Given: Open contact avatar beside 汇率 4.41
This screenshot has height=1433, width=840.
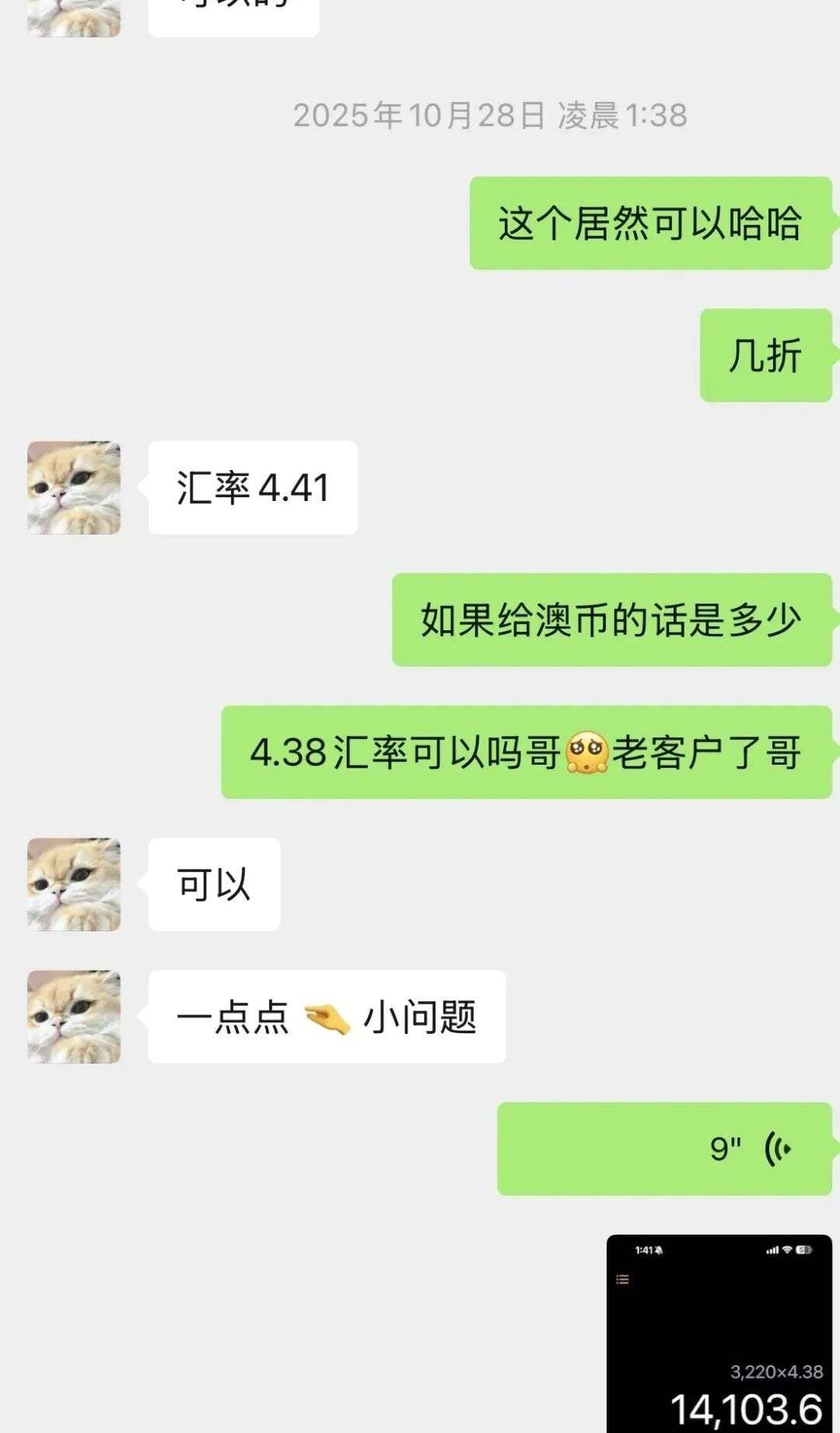Looking at the screenshot, I should coord(74,488).
